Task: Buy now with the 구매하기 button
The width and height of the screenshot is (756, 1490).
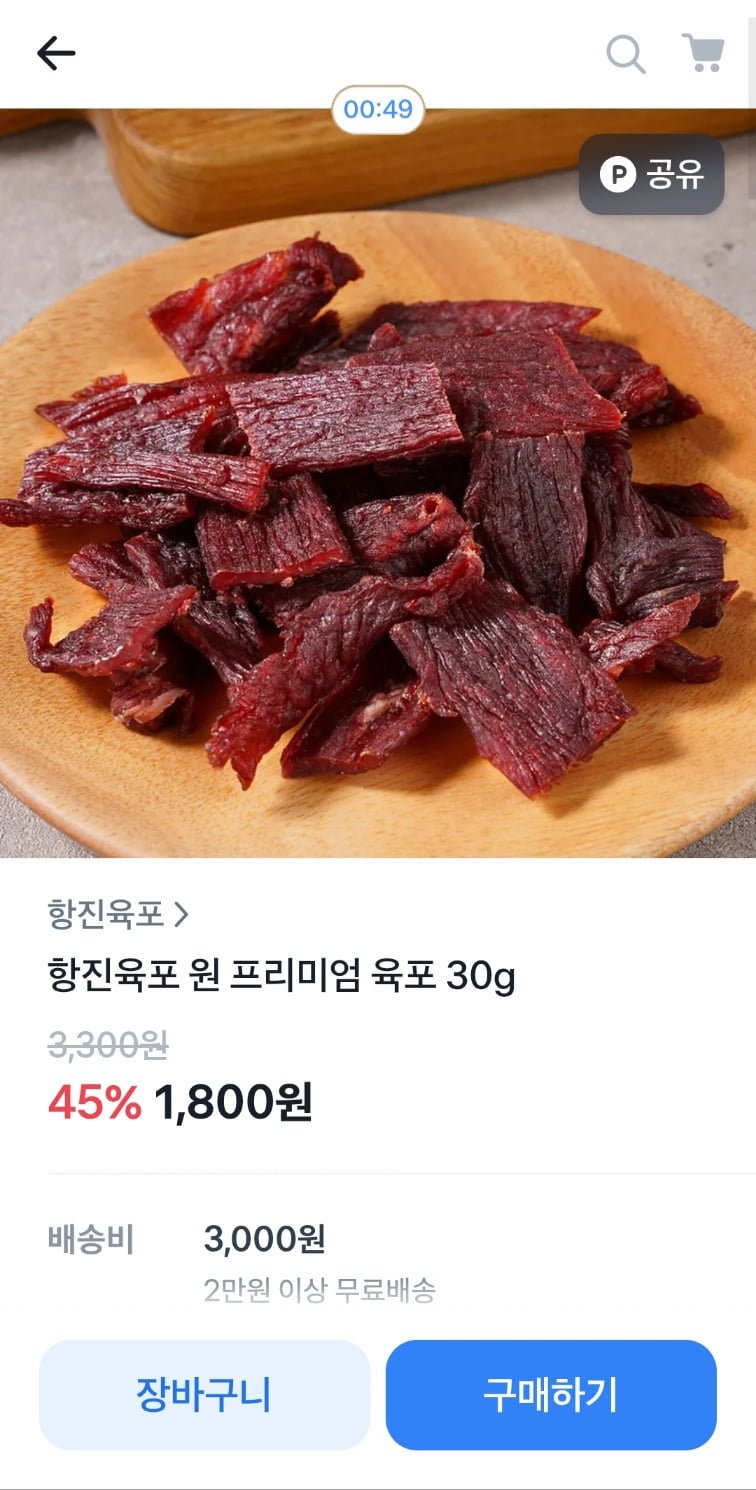Action: [x=551, y=1394]
